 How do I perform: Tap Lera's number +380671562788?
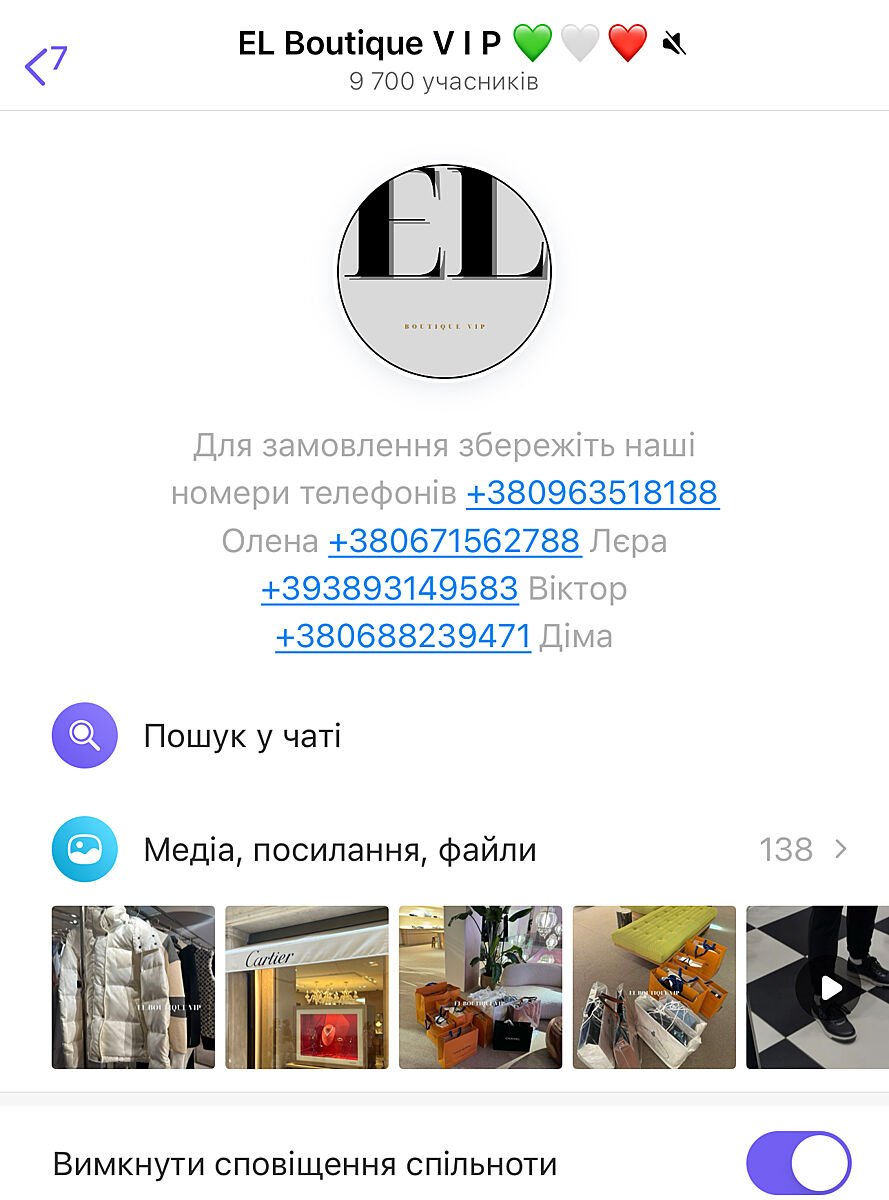[x=455, y=541]
